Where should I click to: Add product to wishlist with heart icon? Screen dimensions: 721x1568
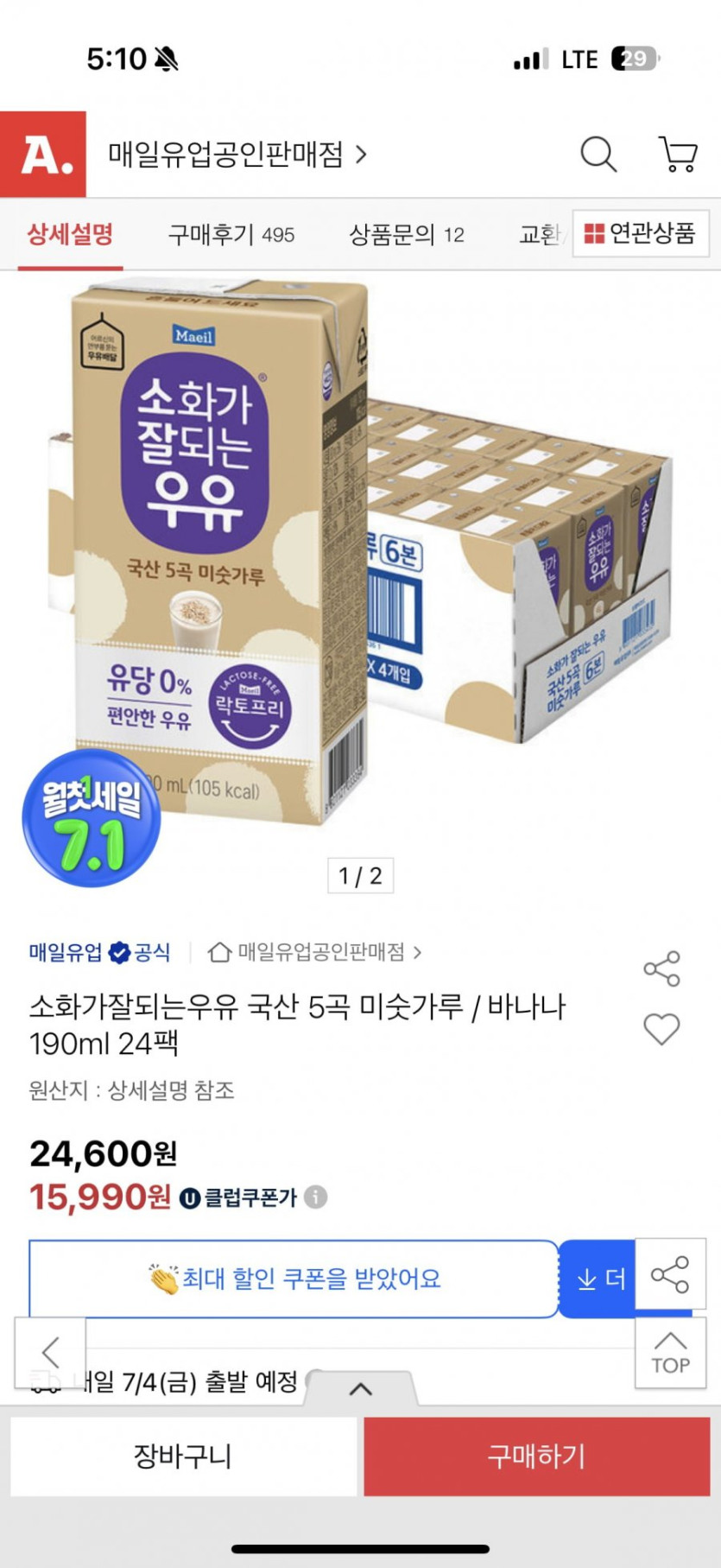661,1029
